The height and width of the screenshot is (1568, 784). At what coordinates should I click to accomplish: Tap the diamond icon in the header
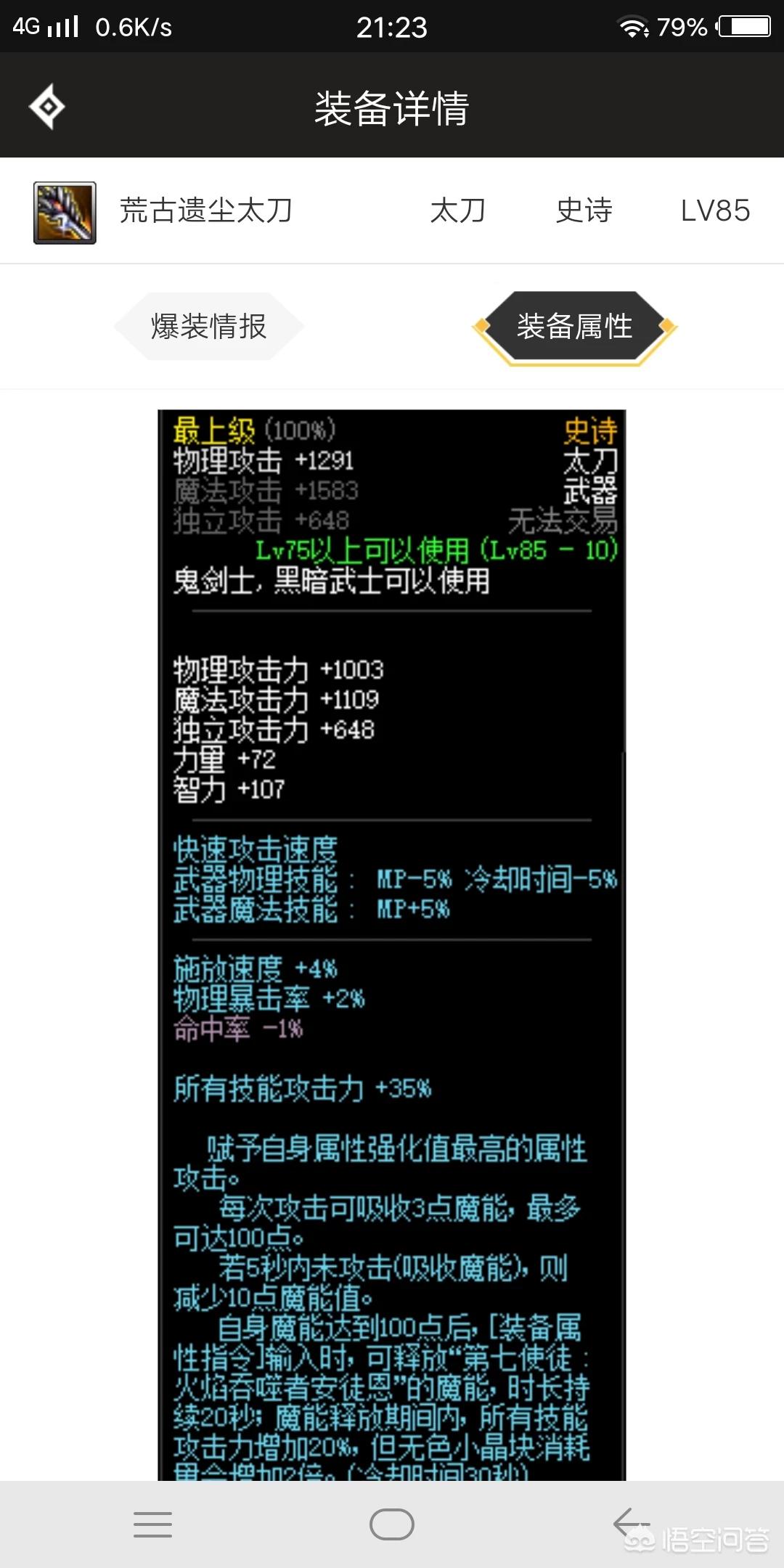[47, 107]
